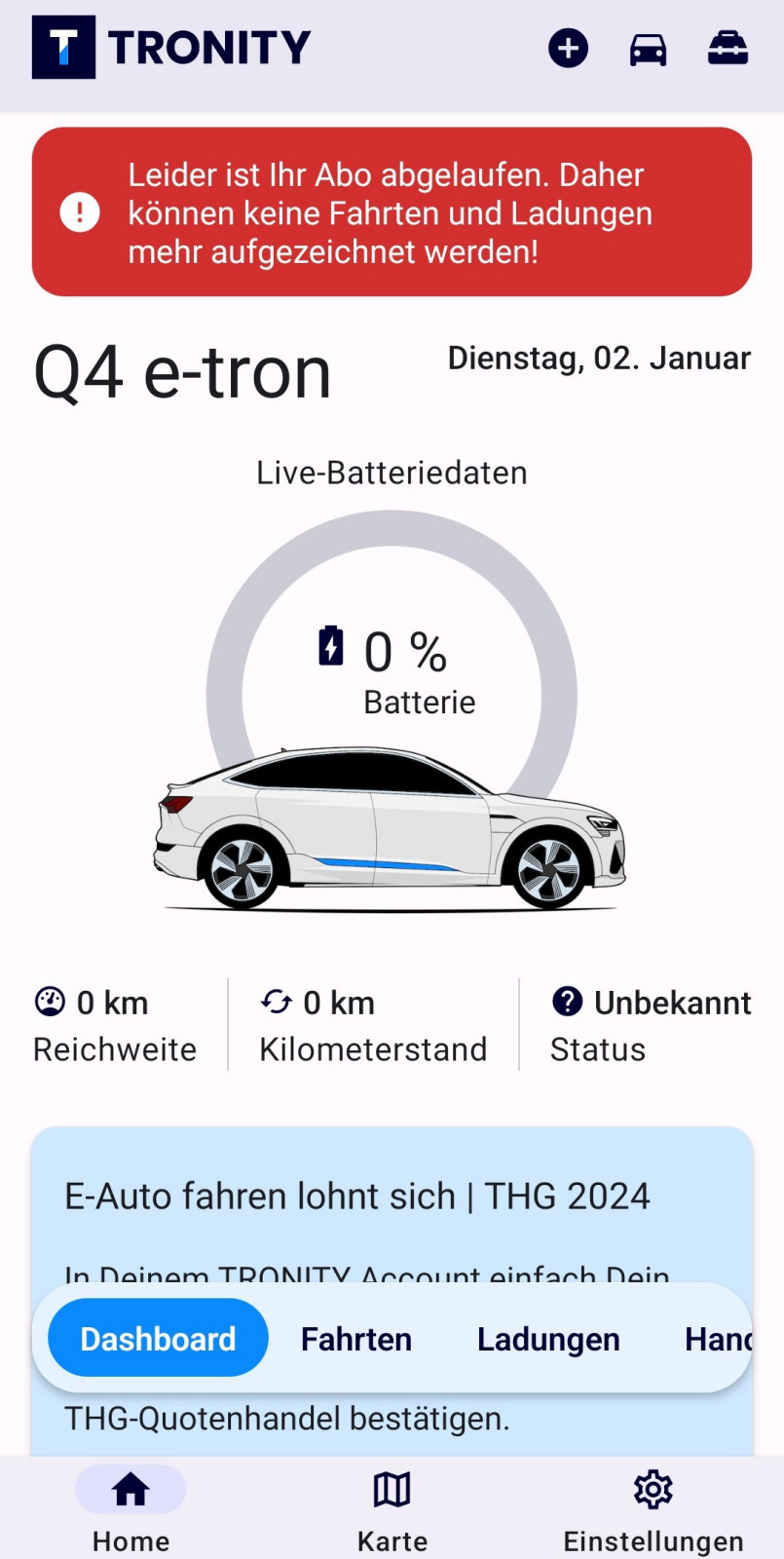The image size is (784, 1559).
Task: Open the THG 2024 info card
Action: pyautogui.click(x=357, y=1196)
